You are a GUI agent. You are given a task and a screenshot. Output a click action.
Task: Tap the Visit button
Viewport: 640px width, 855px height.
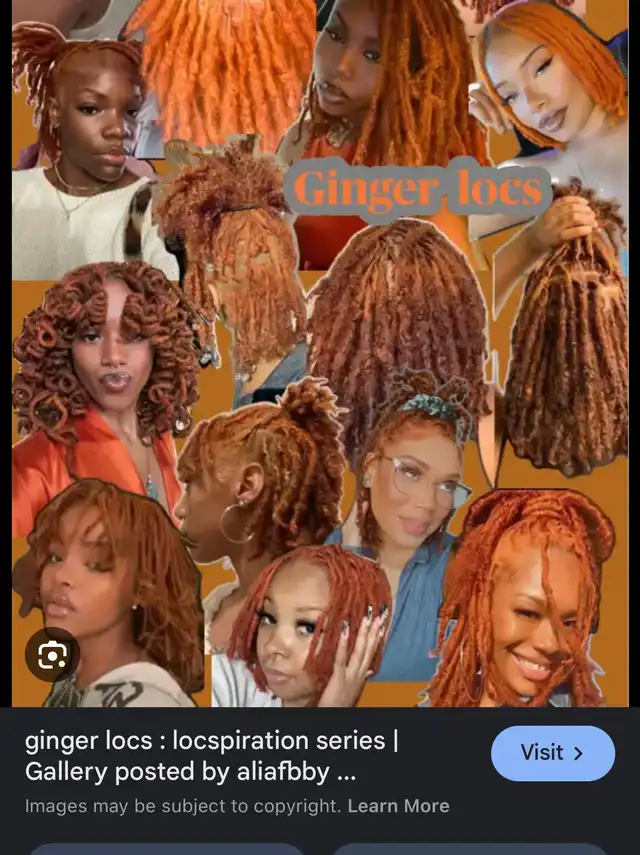[x=552, y=753]
